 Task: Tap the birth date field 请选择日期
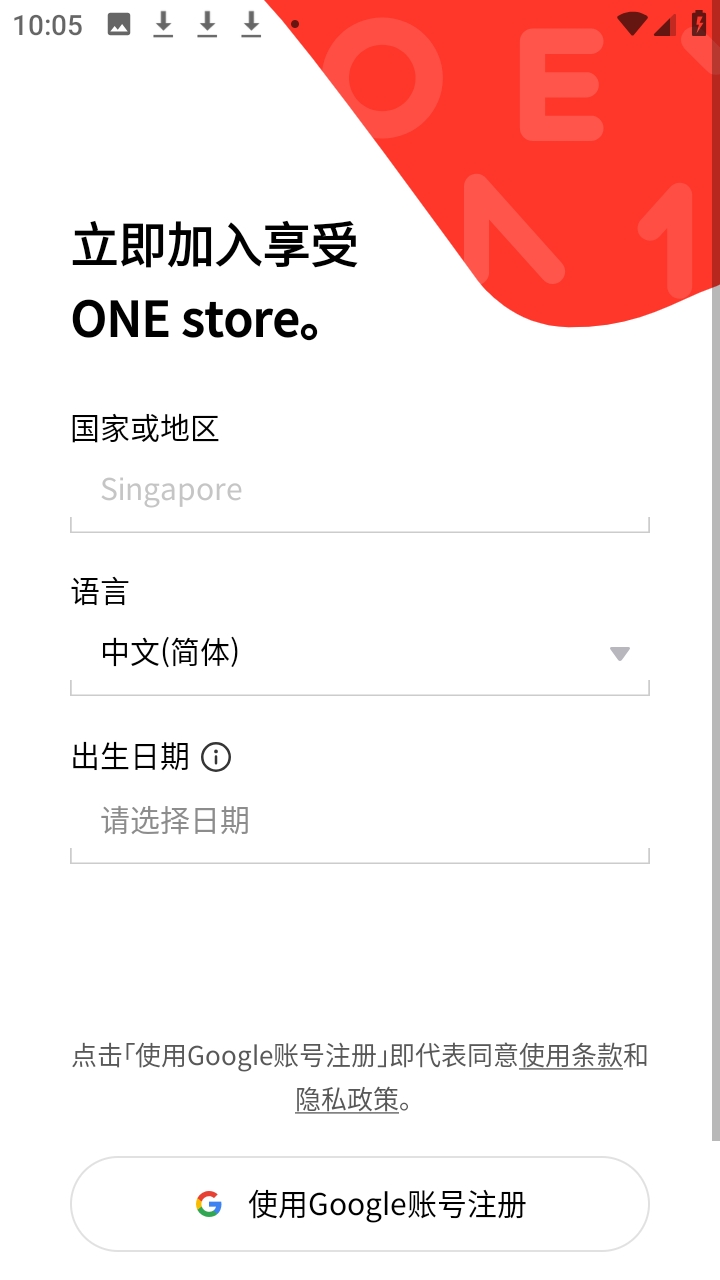(360, 822)
